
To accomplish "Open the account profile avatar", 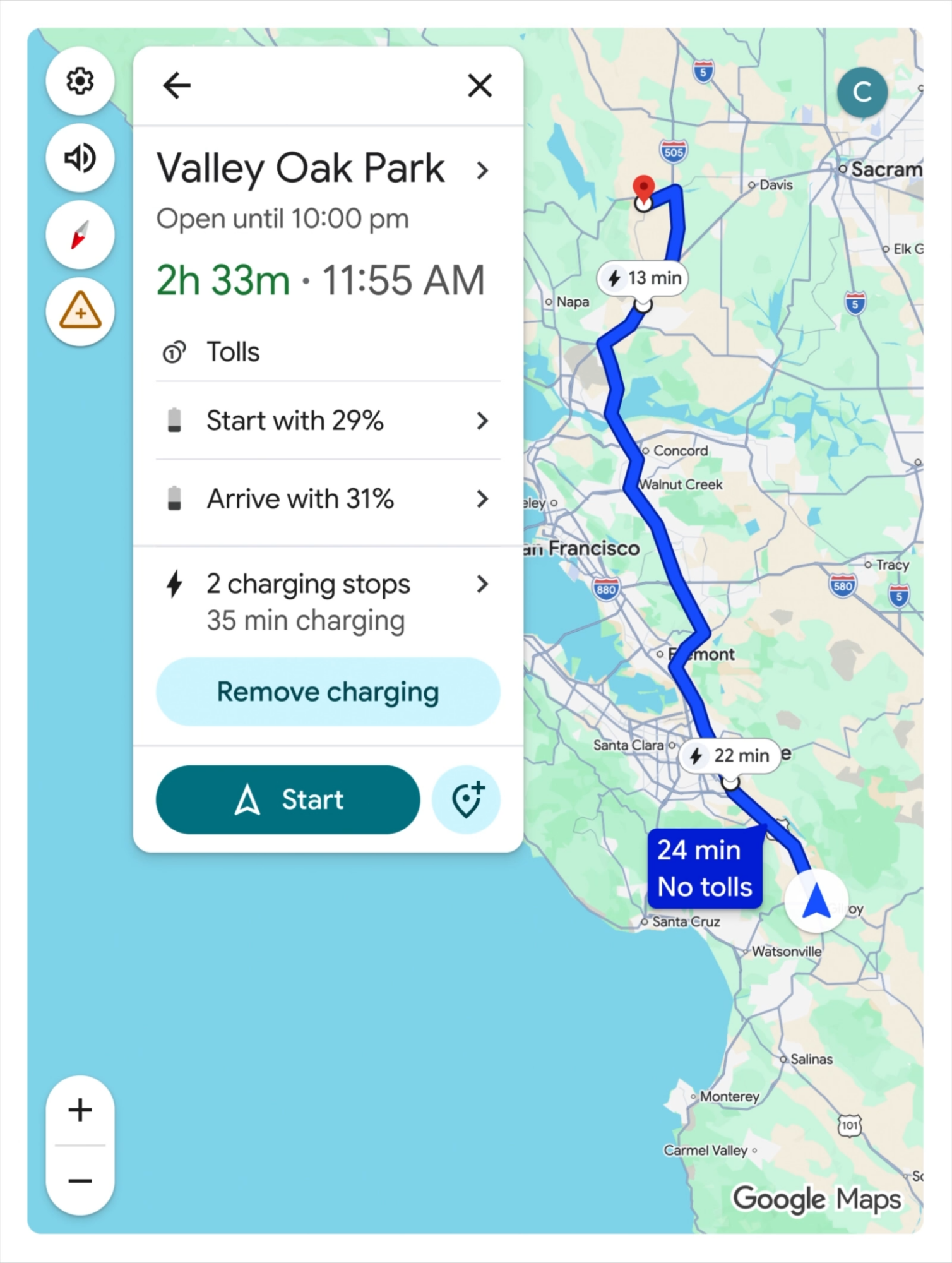I will (x=862, y=92).
